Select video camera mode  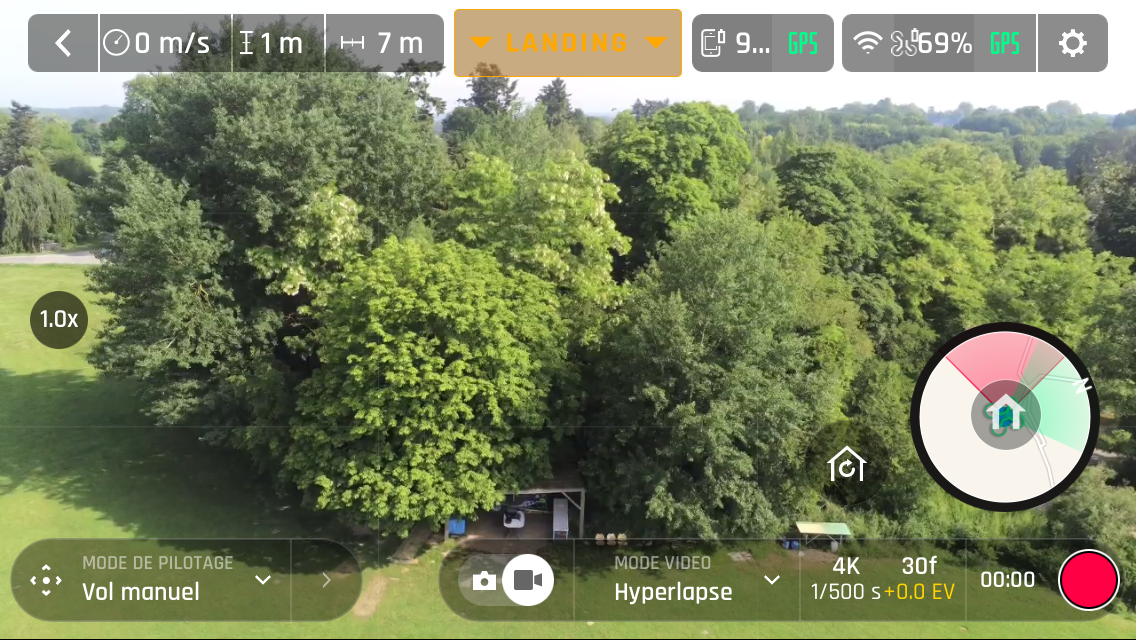click(x=528, y=581)
